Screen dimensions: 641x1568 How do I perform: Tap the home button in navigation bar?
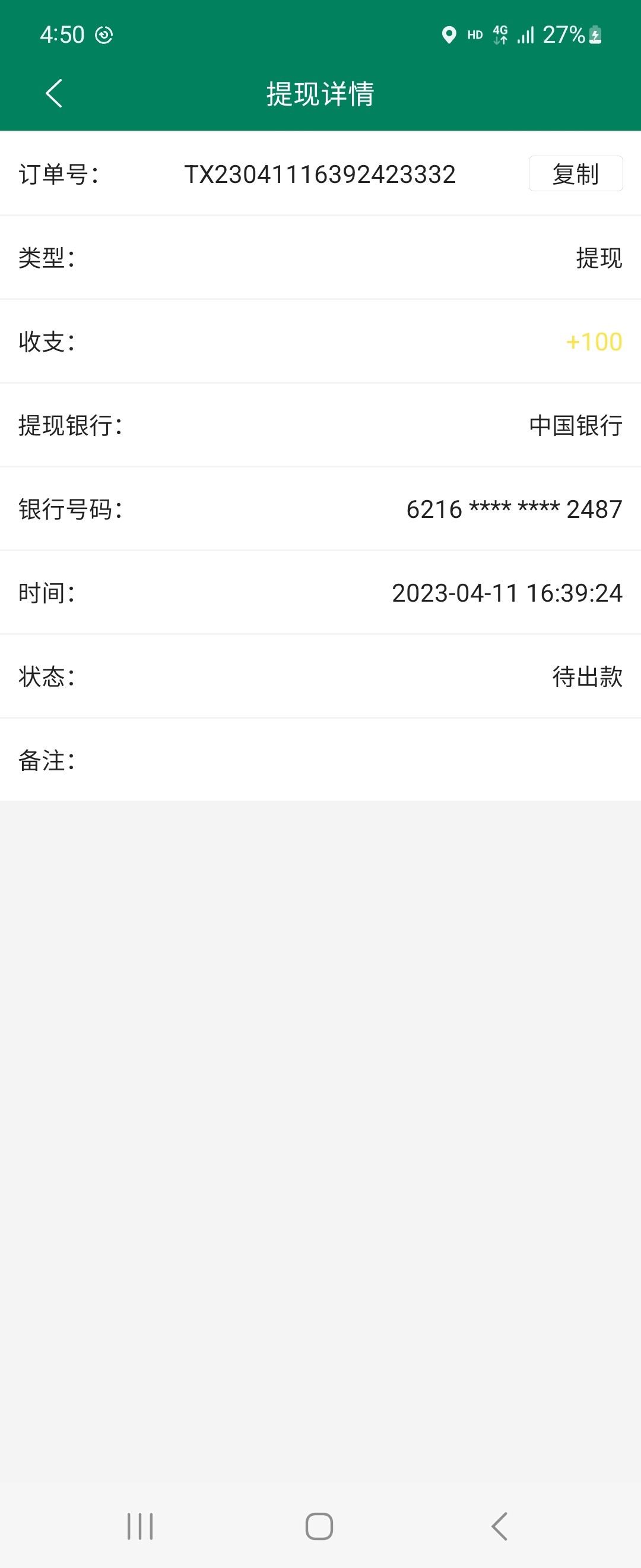[x=320, y=1525]
